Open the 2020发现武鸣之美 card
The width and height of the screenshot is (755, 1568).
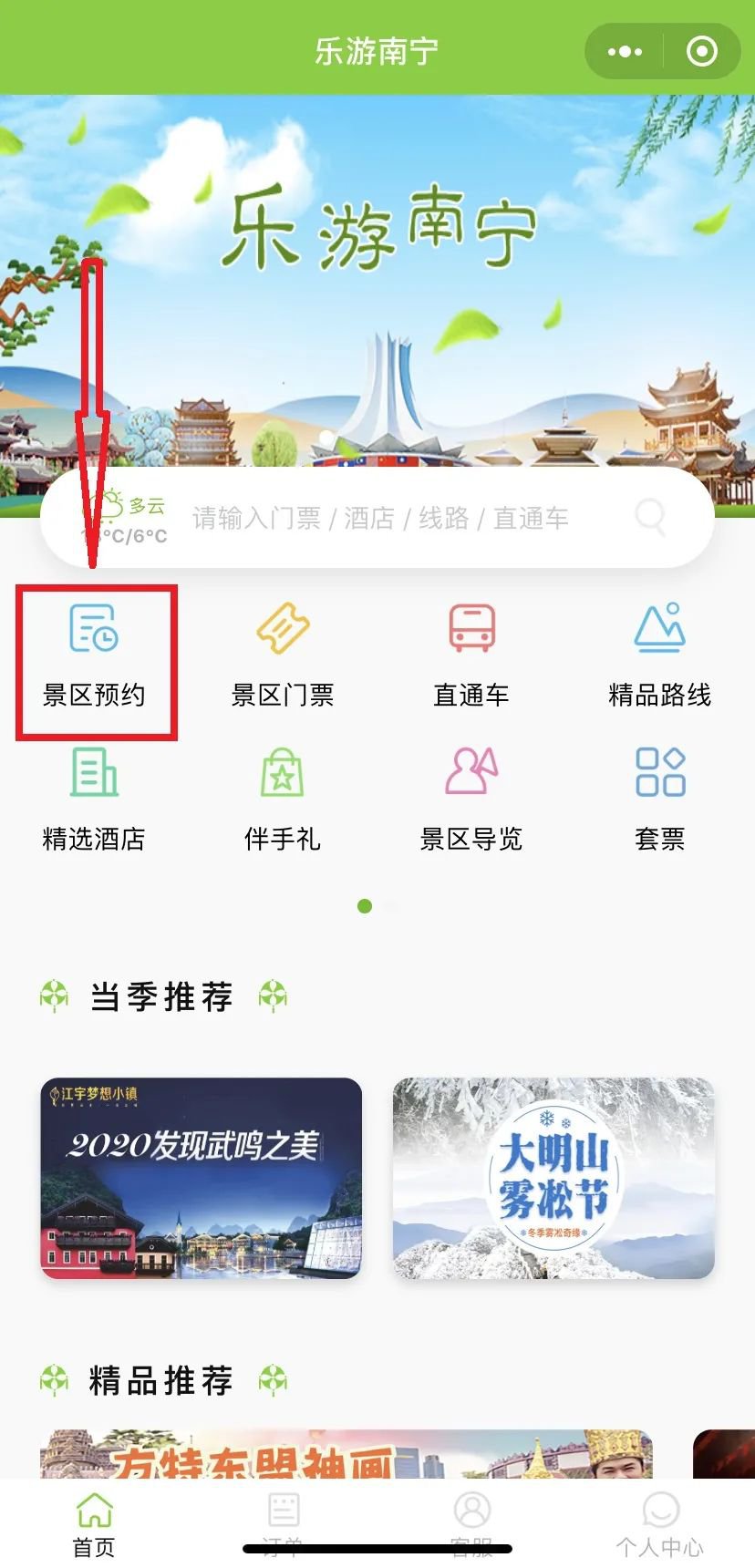(x=202, y=1178)
